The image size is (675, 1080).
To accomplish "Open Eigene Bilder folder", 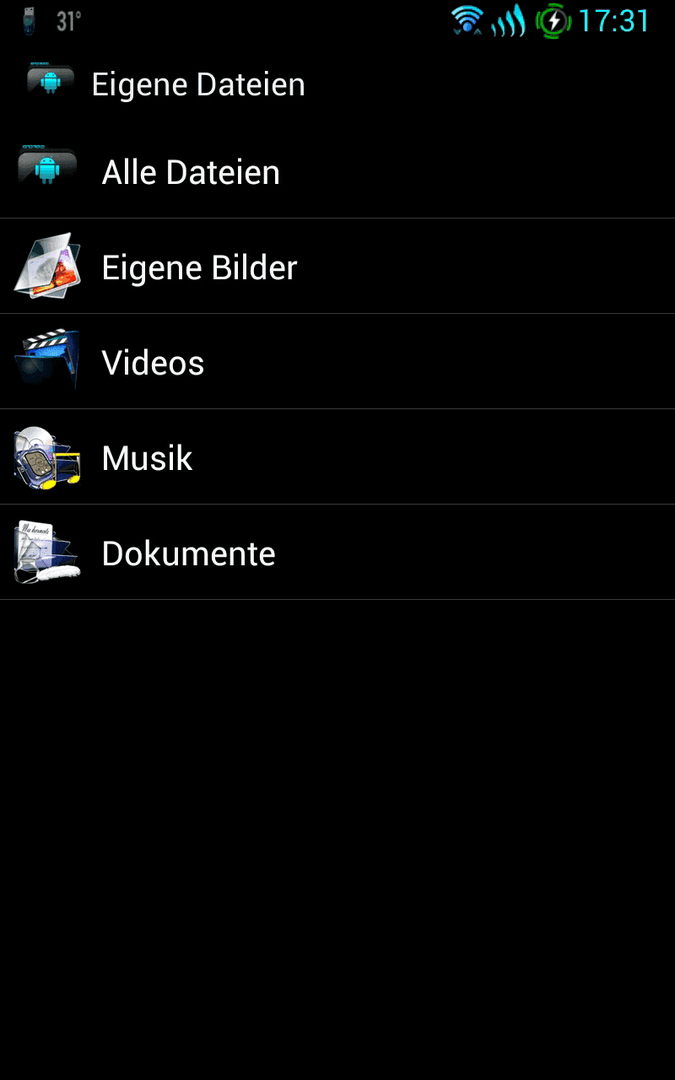I will pos(338,267).
